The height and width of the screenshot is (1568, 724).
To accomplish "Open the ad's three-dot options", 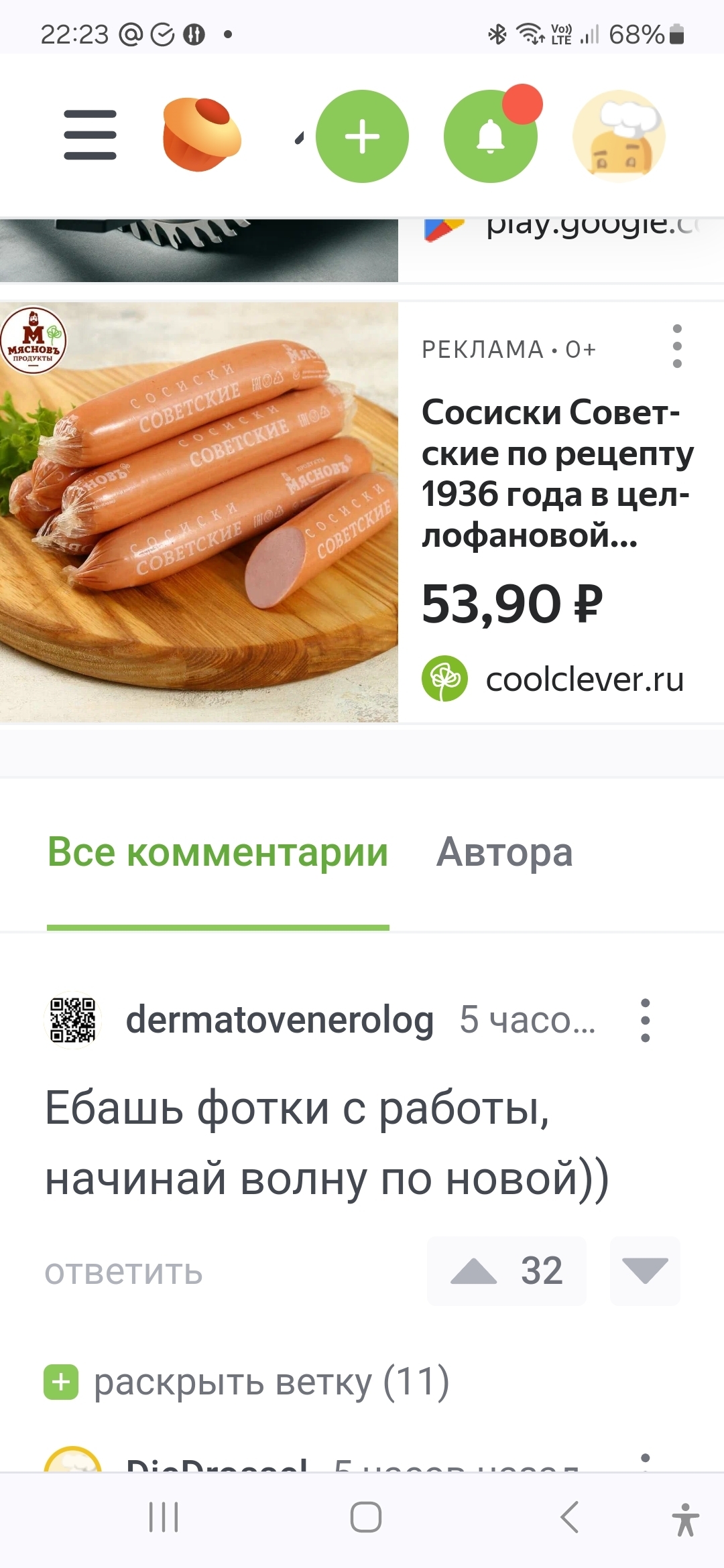I will tap(677, 346).
